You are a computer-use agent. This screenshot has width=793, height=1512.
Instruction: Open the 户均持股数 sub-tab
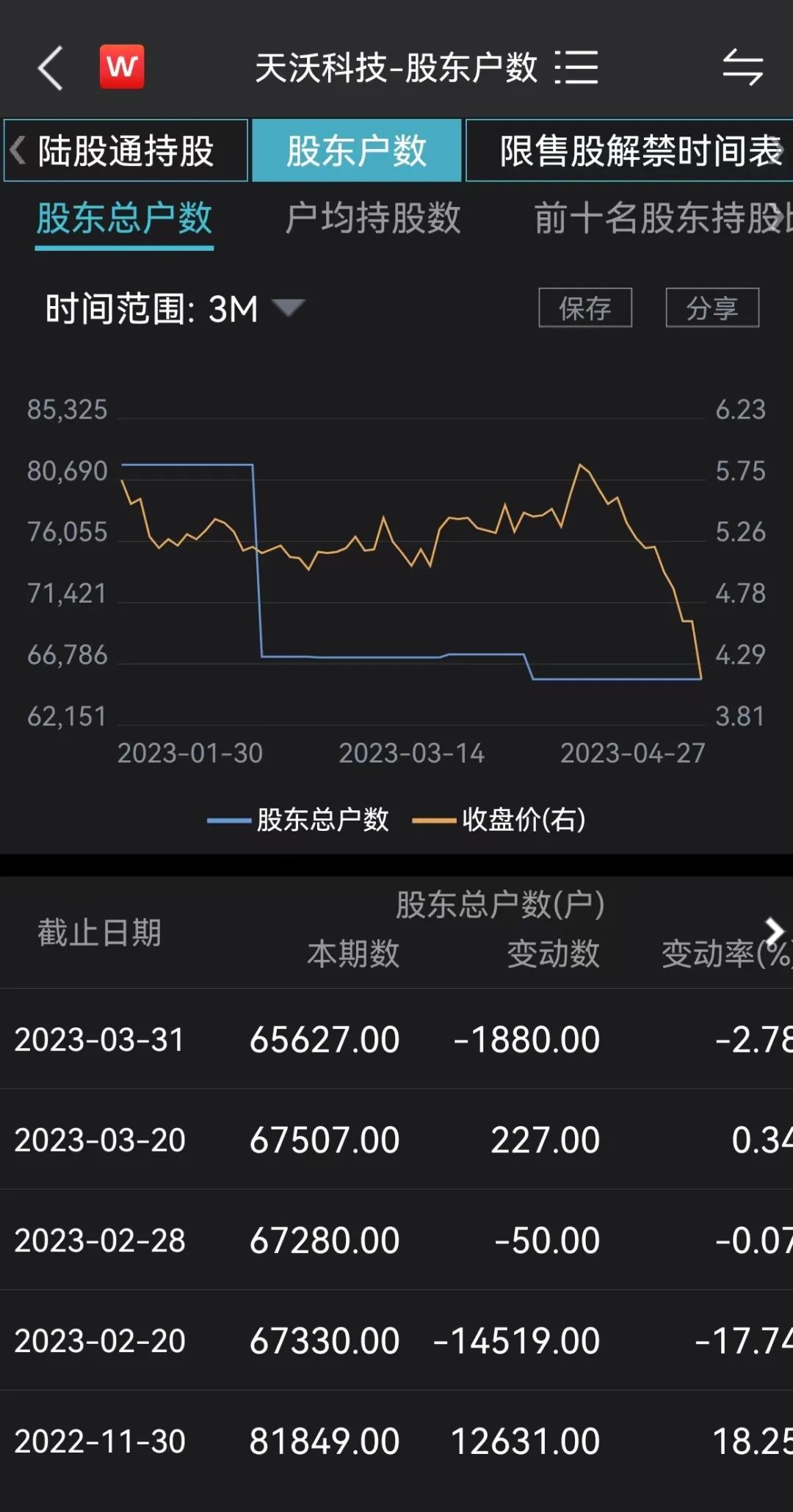click(x=373, y=218)
